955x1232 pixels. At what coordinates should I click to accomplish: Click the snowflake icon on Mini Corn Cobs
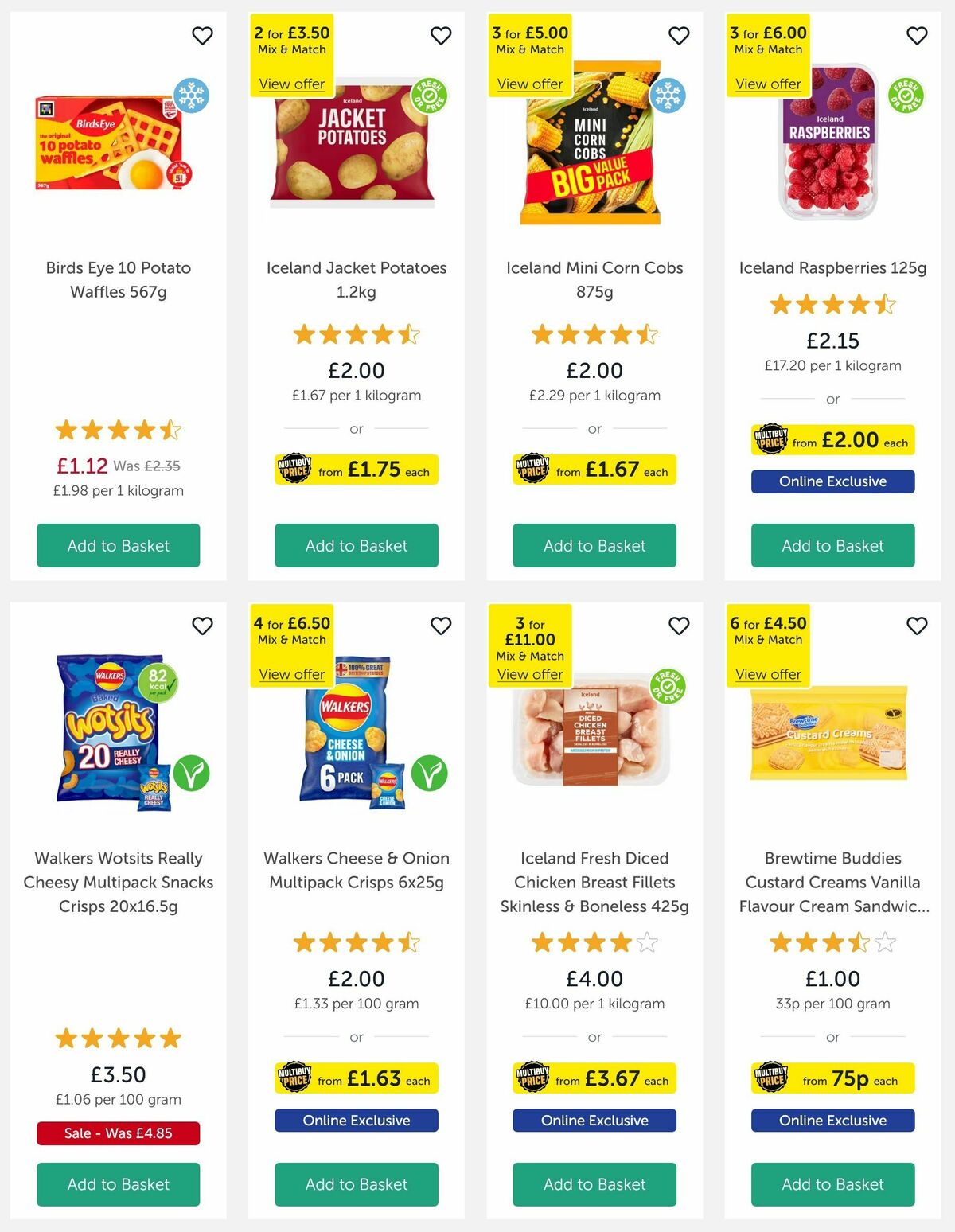point(668,94)
